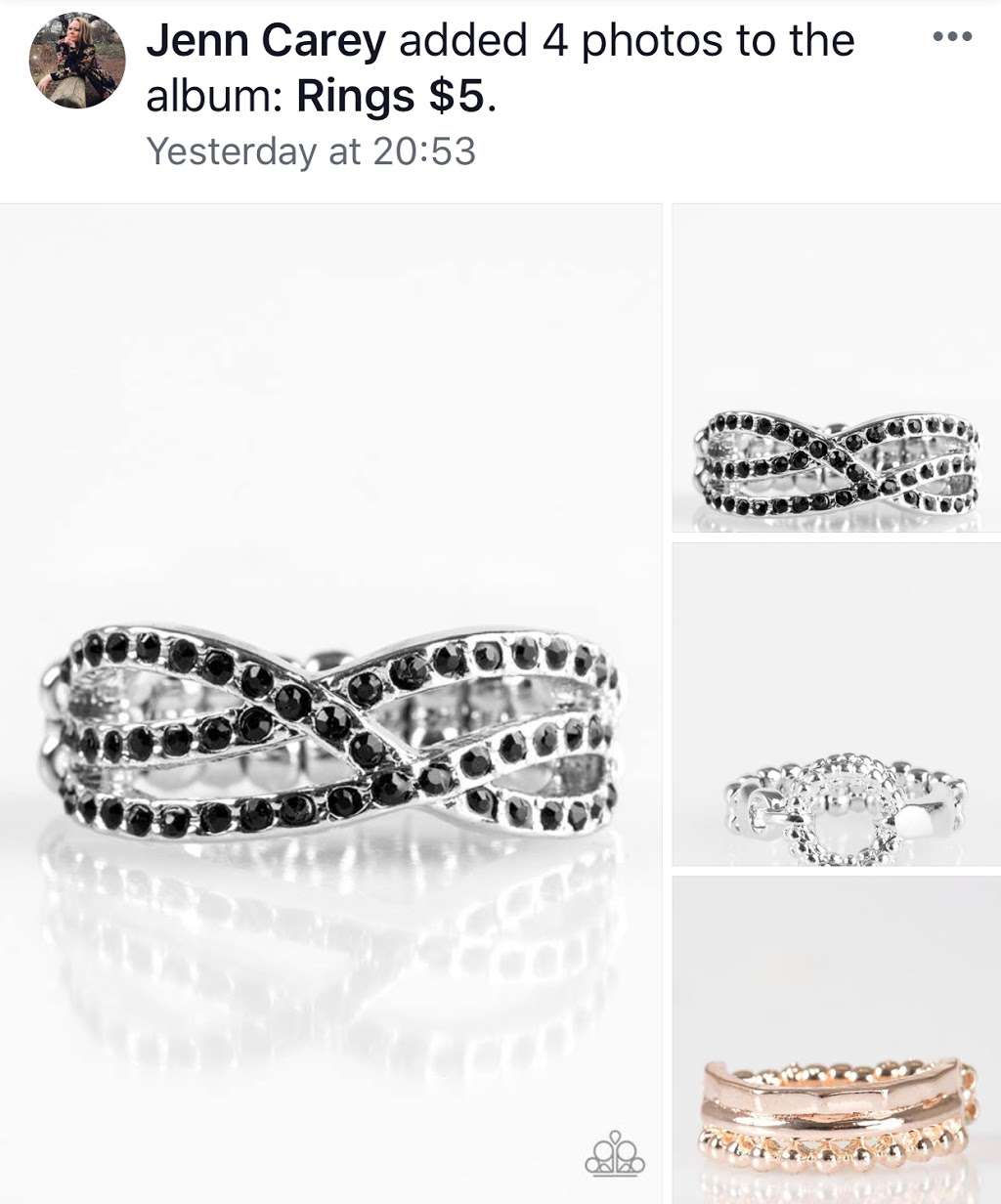
Task: View the large black rhinestone ring photo
Action: click(330, 704)
